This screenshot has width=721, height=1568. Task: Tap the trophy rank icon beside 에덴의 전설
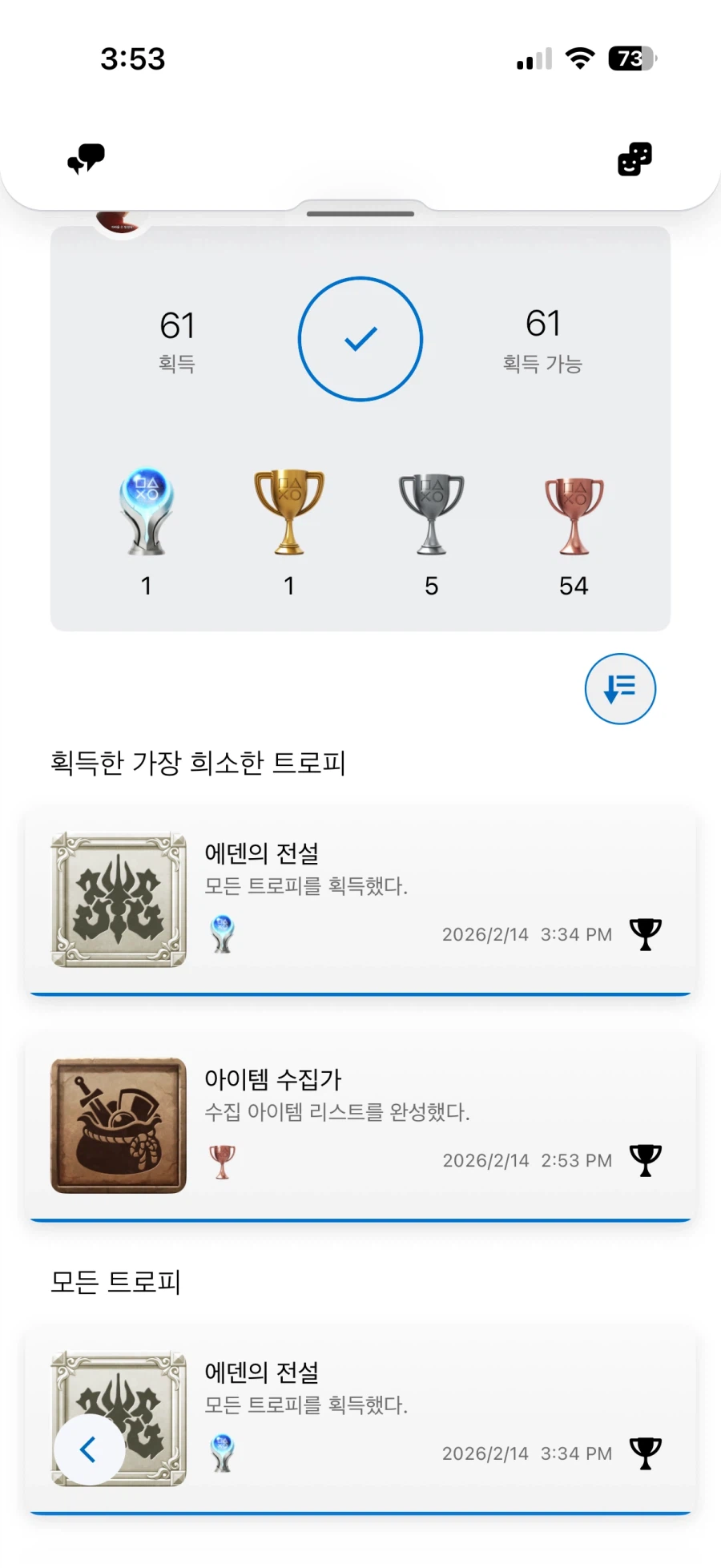(646, 933)
